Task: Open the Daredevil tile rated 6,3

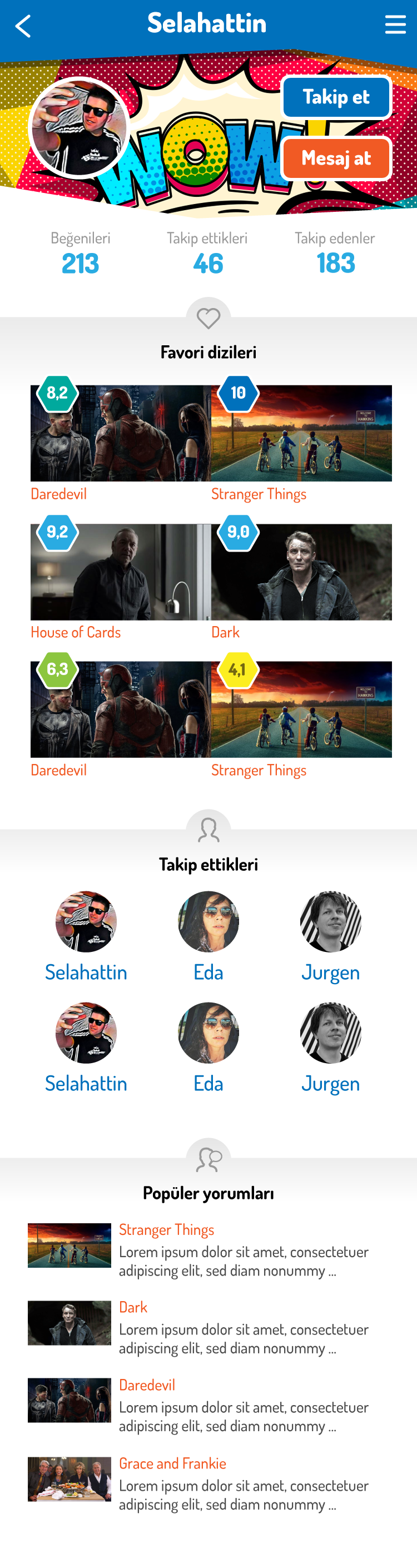Action: [x=121, y=709]
